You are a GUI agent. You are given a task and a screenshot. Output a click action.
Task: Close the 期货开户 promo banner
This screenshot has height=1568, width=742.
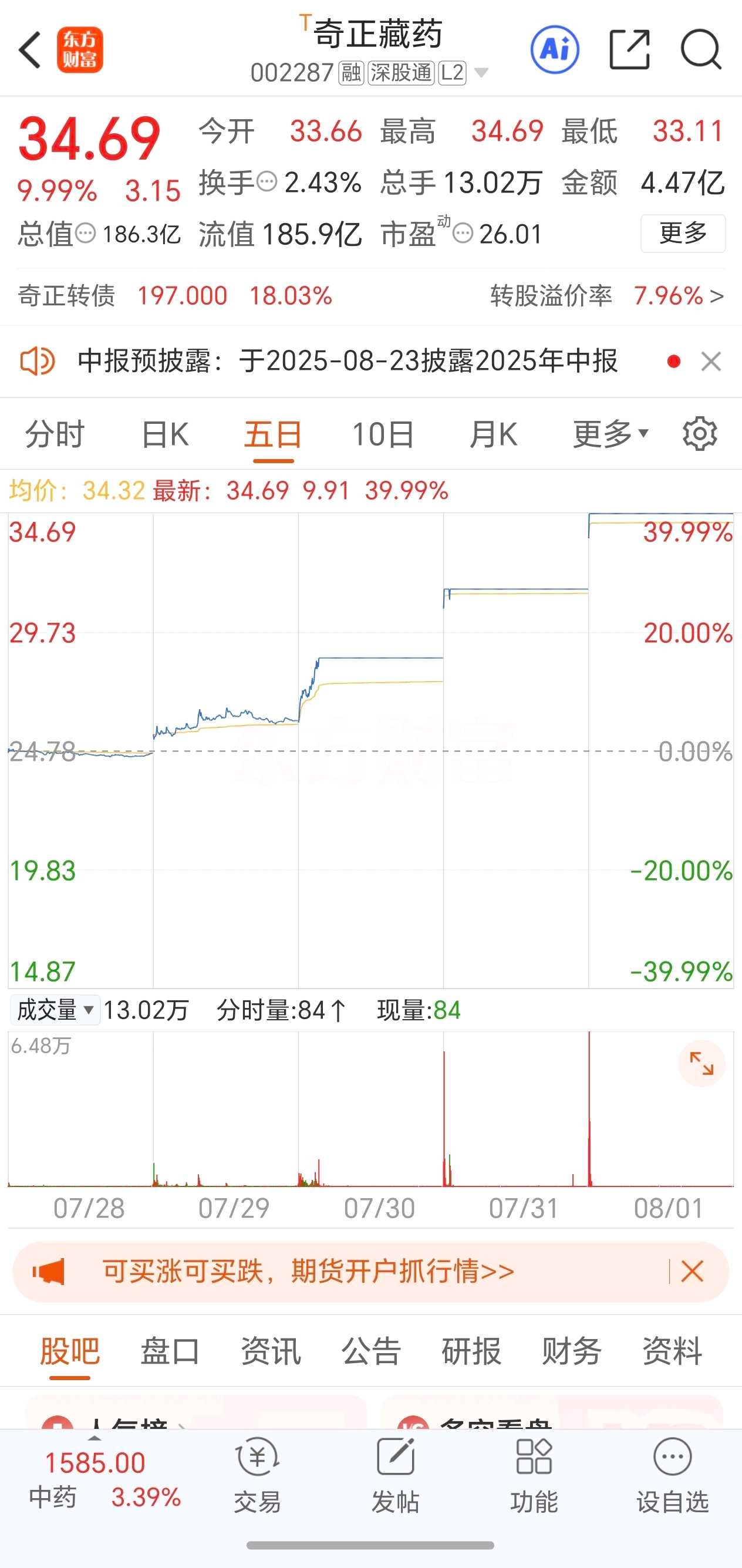point(692,1272)
